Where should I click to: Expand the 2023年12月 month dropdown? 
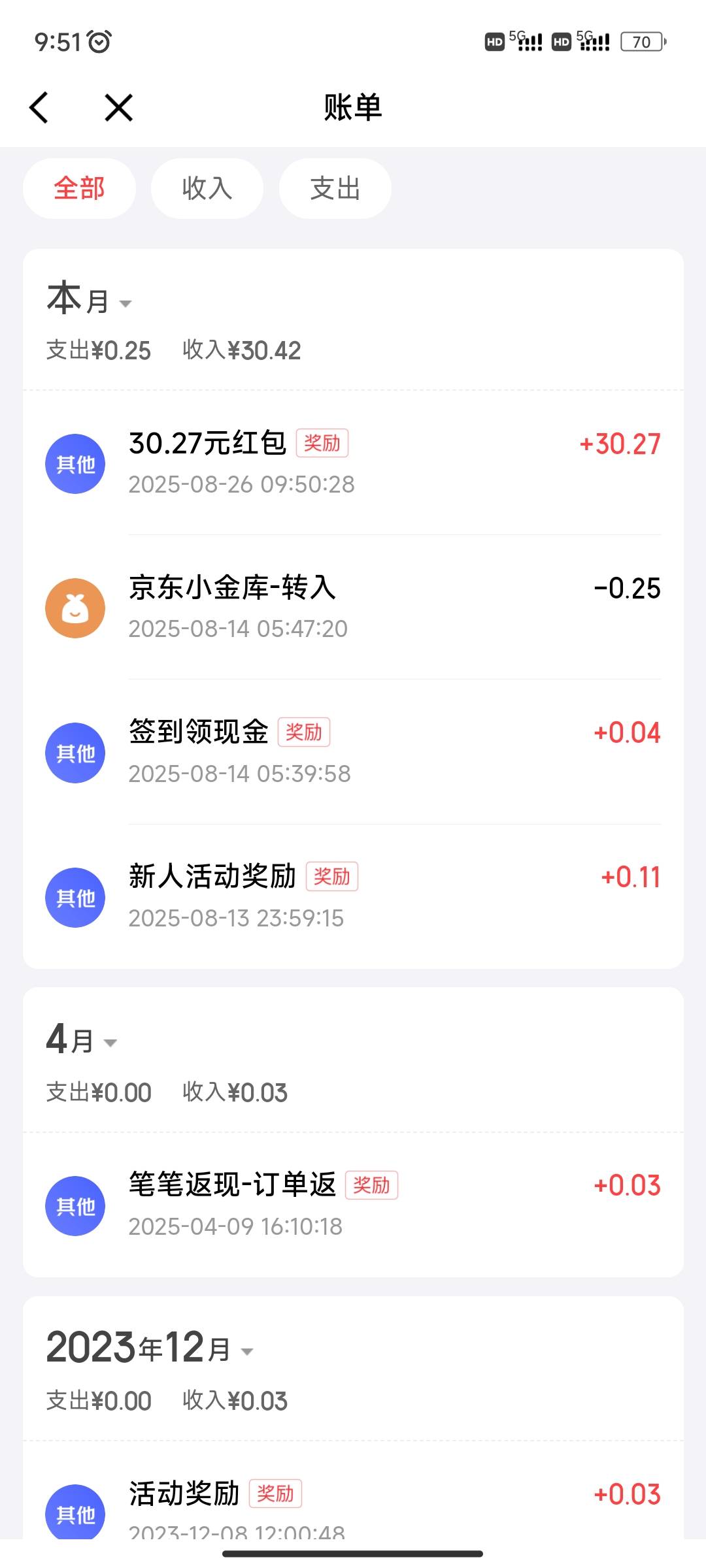click(x=150, y=1348)
